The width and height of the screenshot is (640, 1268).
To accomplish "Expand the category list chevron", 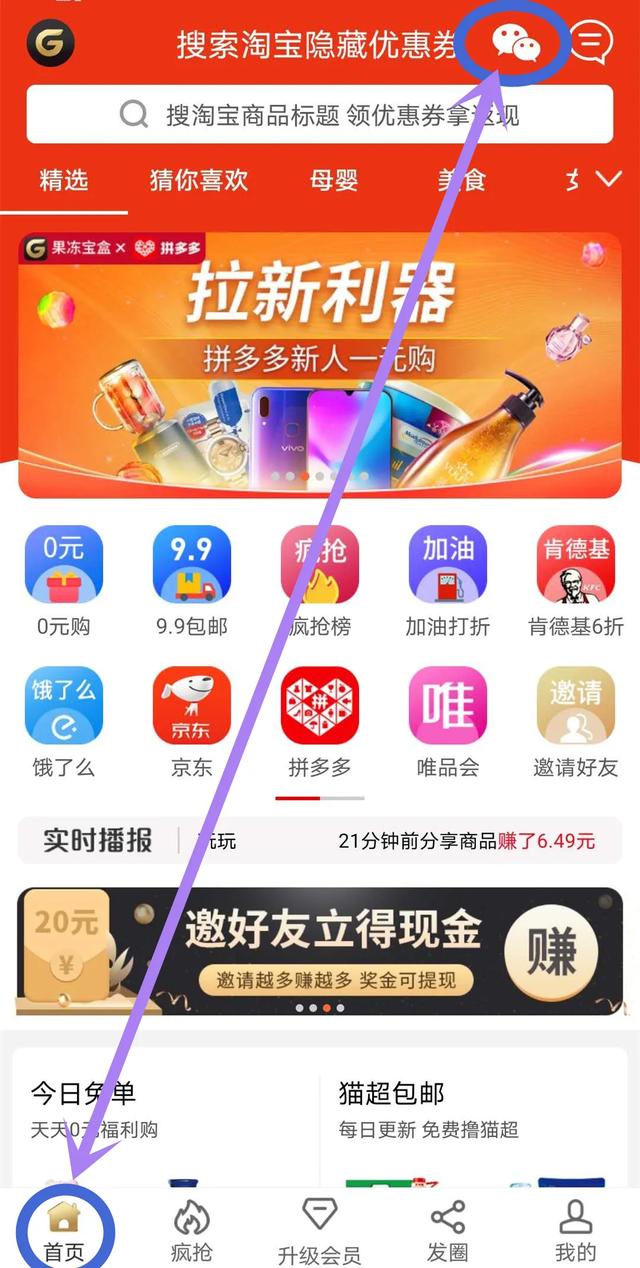I will tap(609, 180).
